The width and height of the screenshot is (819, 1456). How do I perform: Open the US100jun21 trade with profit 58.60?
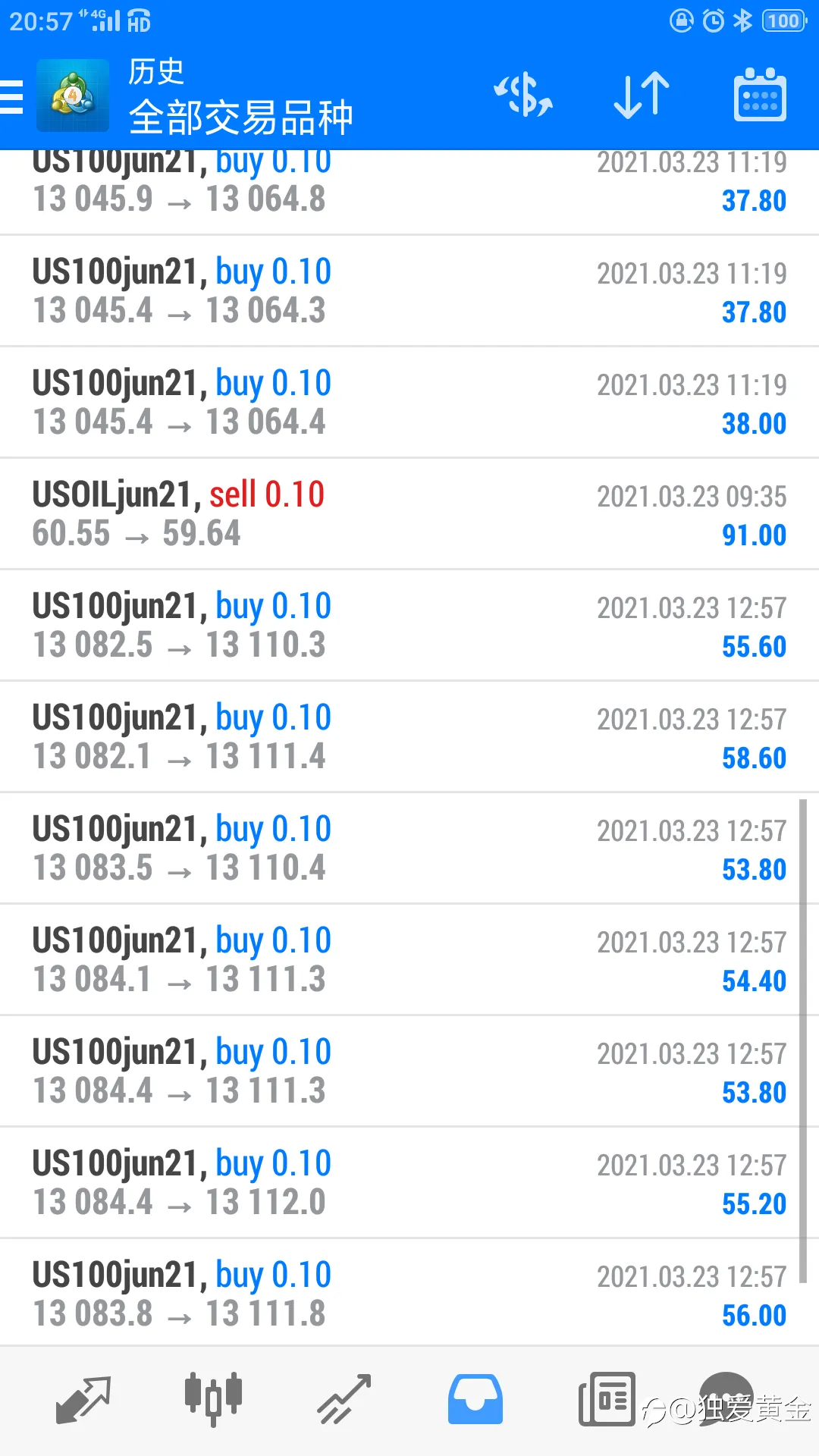pyautogui.click(x=409, y=737)
